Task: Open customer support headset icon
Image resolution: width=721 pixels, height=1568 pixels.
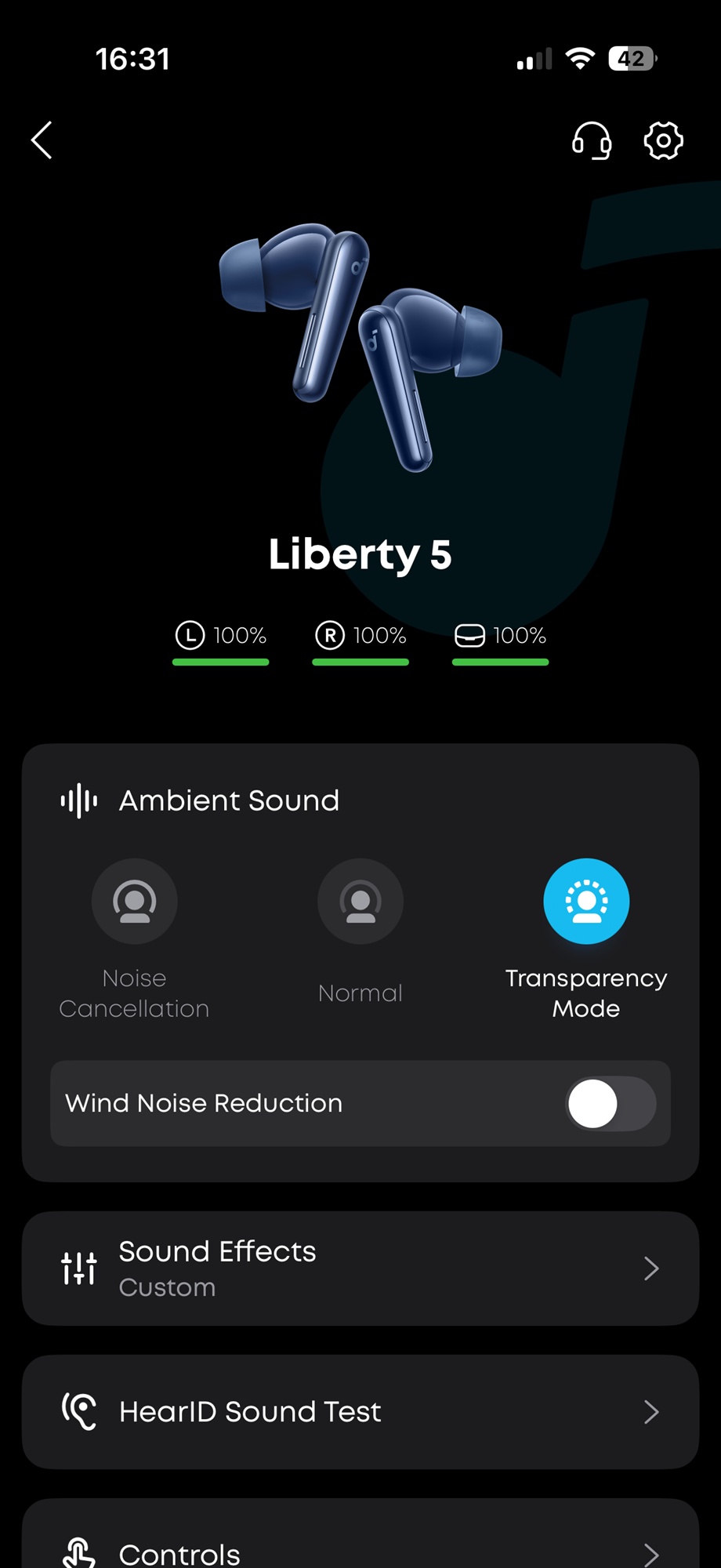Action: pyautogui.click(x=592, y=141)
